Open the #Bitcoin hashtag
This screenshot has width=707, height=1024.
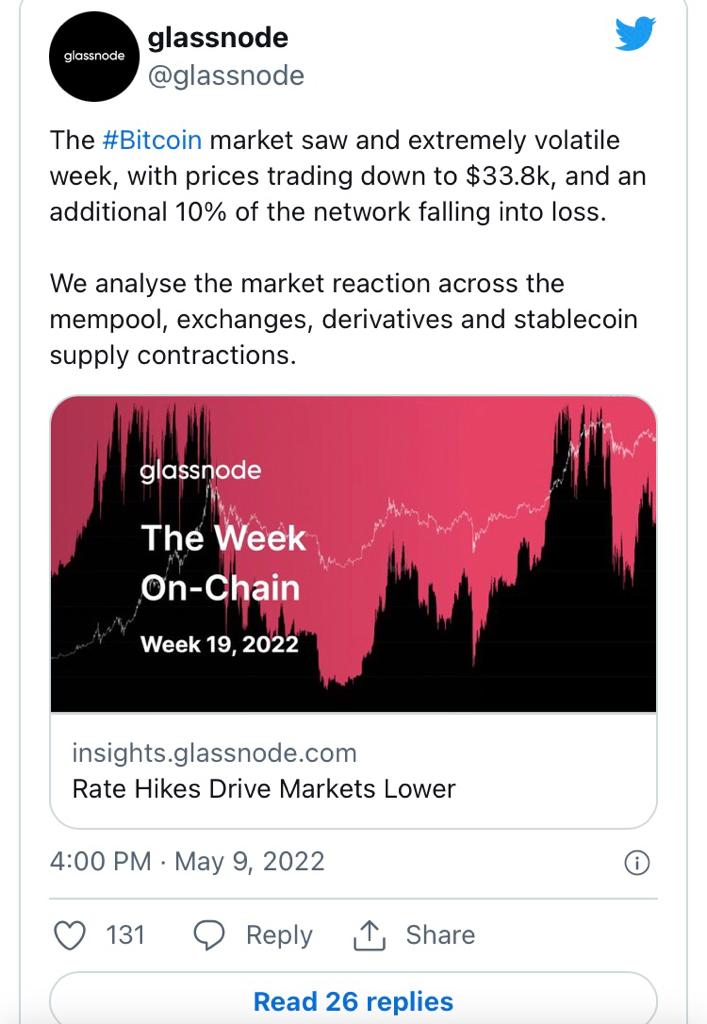(x=153, y=140)
